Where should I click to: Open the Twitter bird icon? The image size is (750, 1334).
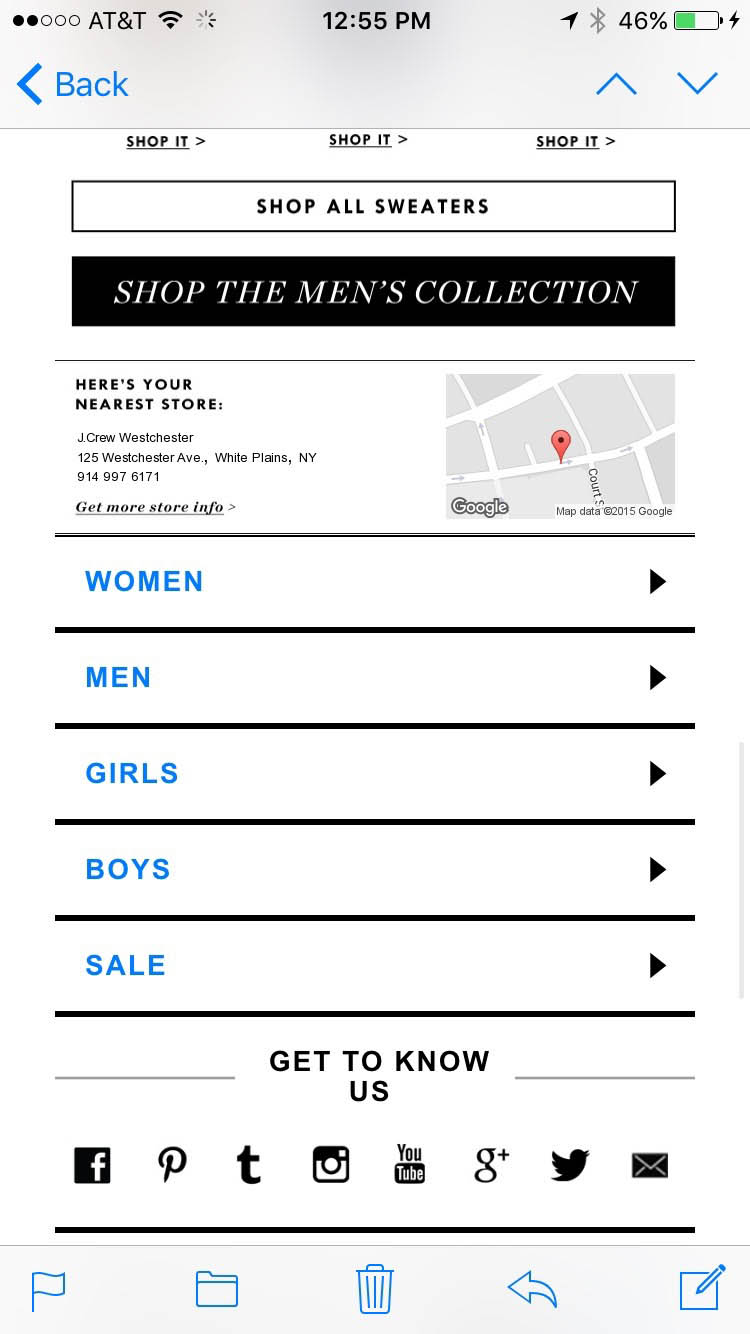pyautogui.click(x=569, y=1165)
